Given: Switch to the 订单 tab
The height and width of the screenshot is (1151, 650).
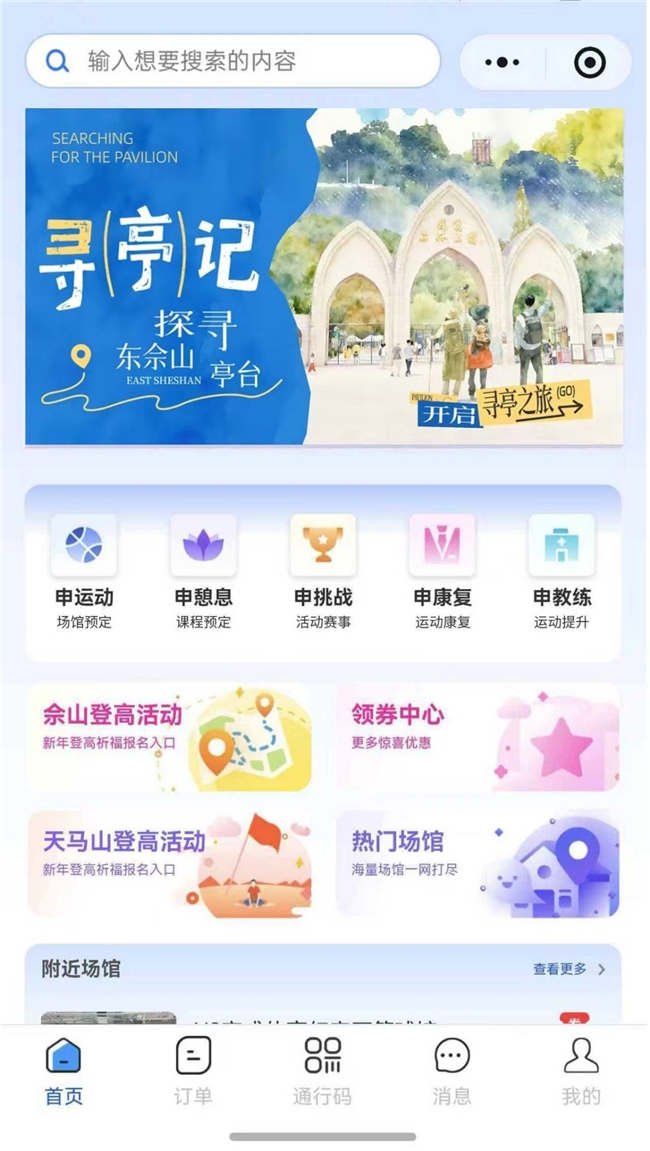Looking at the screenshot, I should point(193,1071).
